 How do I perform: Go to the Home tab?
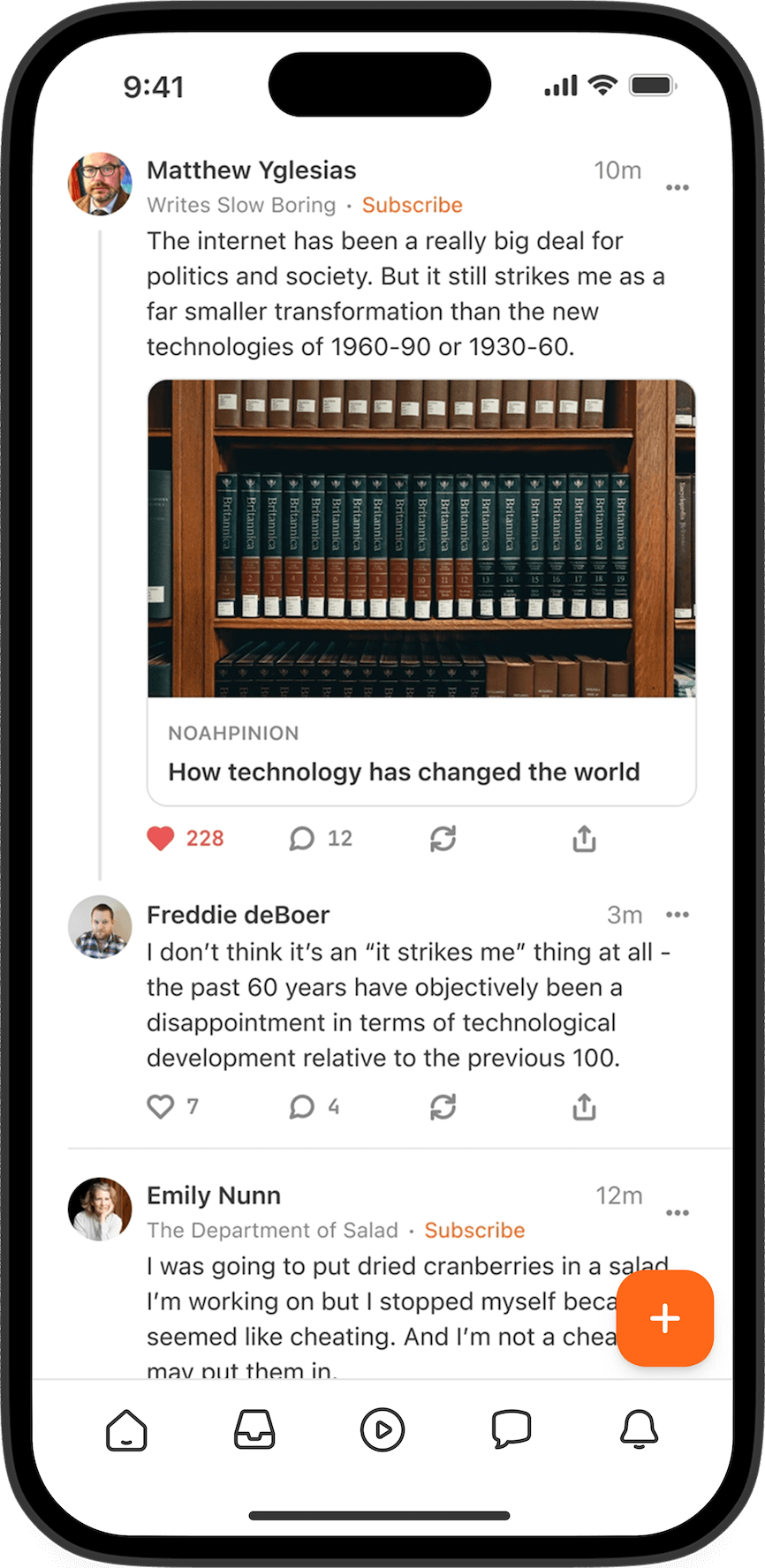(126, 1429)
